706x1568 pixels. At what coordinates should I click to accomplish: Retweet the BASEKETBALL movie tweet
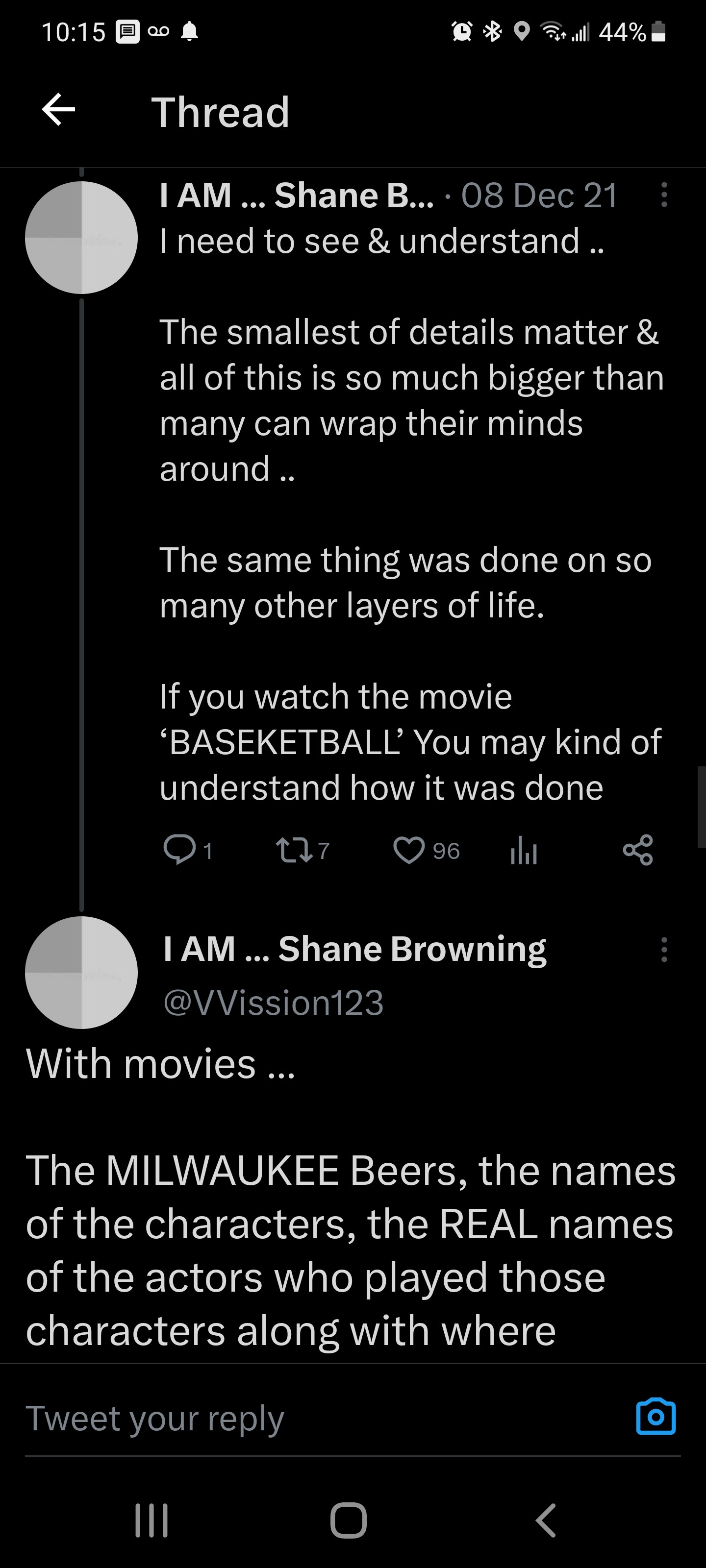pyautogui.click(x=295, y=850)
